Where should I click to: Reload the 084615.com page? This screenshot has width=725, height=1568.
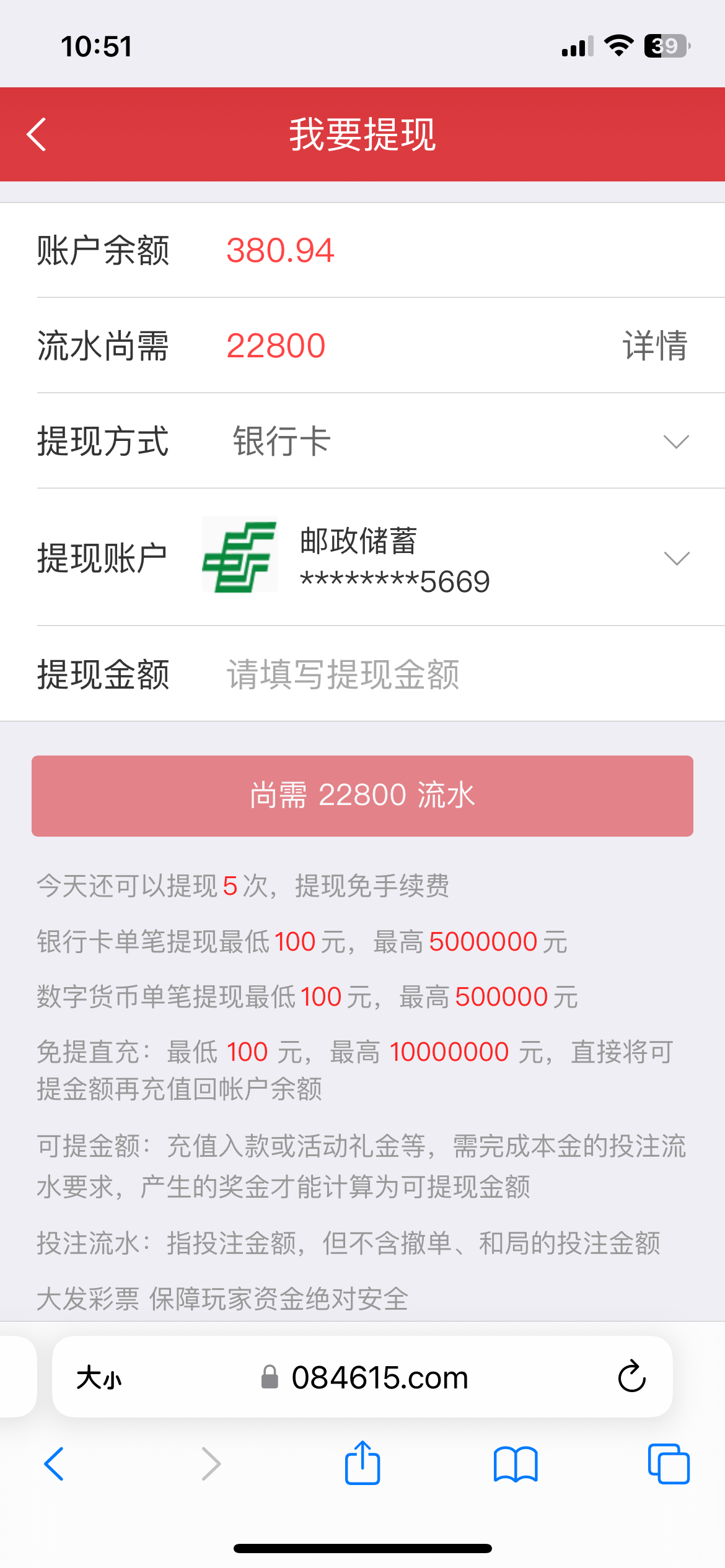pos(631,1377)
